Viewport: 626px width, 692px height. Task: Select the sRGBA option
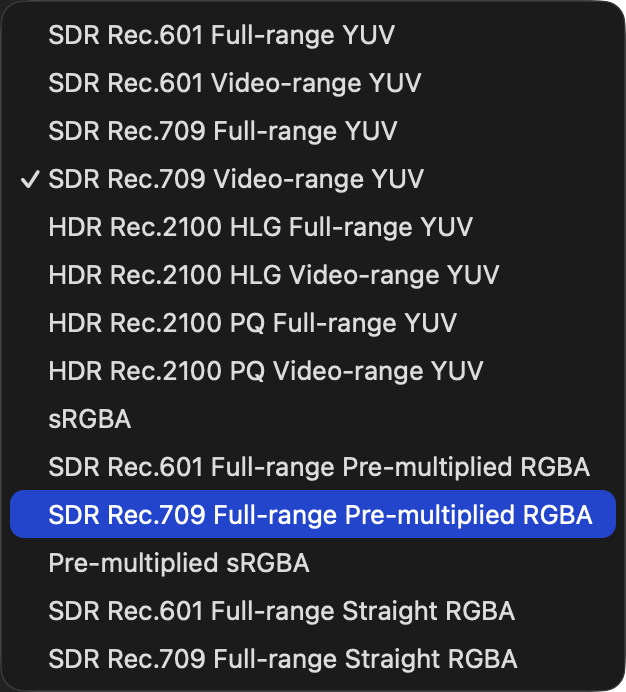click(x=89, y=419)
